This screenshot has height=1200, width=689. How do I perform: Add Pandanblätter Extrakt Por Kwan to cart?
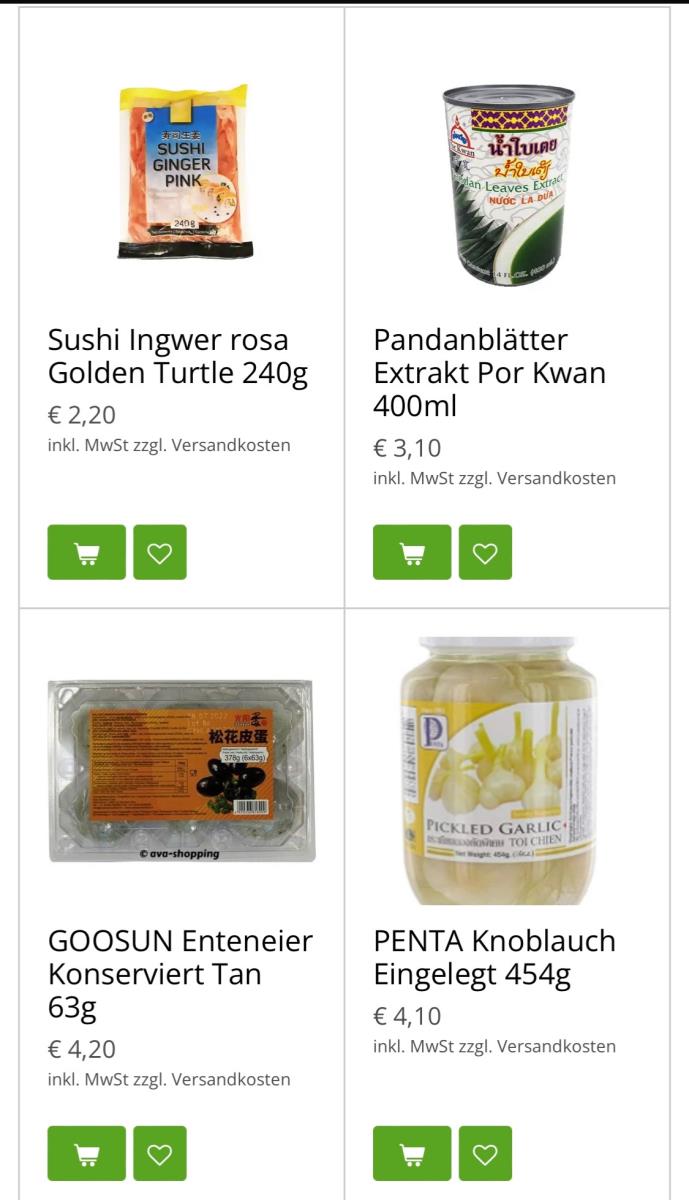click(412, 552)
